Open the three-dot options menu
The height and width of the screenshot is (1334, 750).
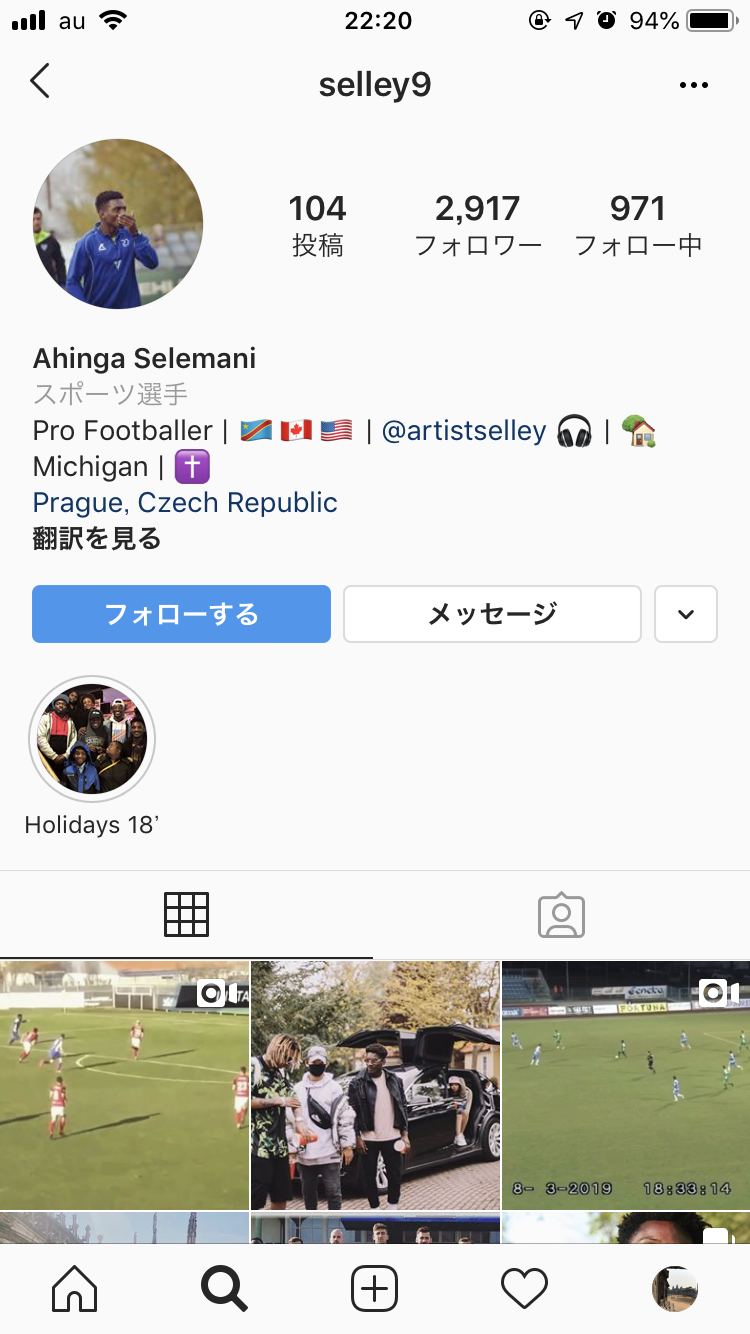[x=693, y=85]
